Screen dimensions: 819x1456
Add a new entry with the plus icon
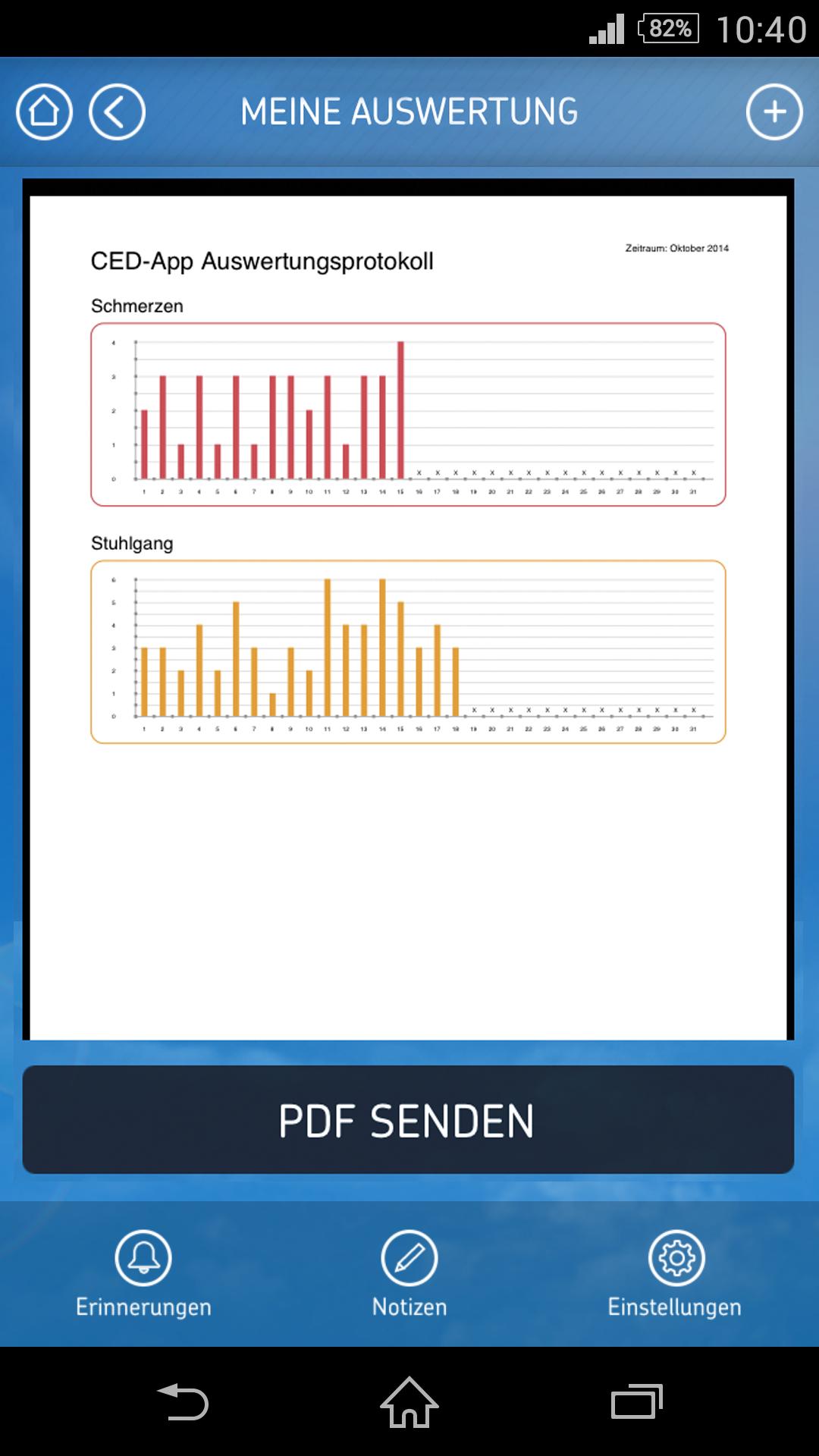(774, 111)
